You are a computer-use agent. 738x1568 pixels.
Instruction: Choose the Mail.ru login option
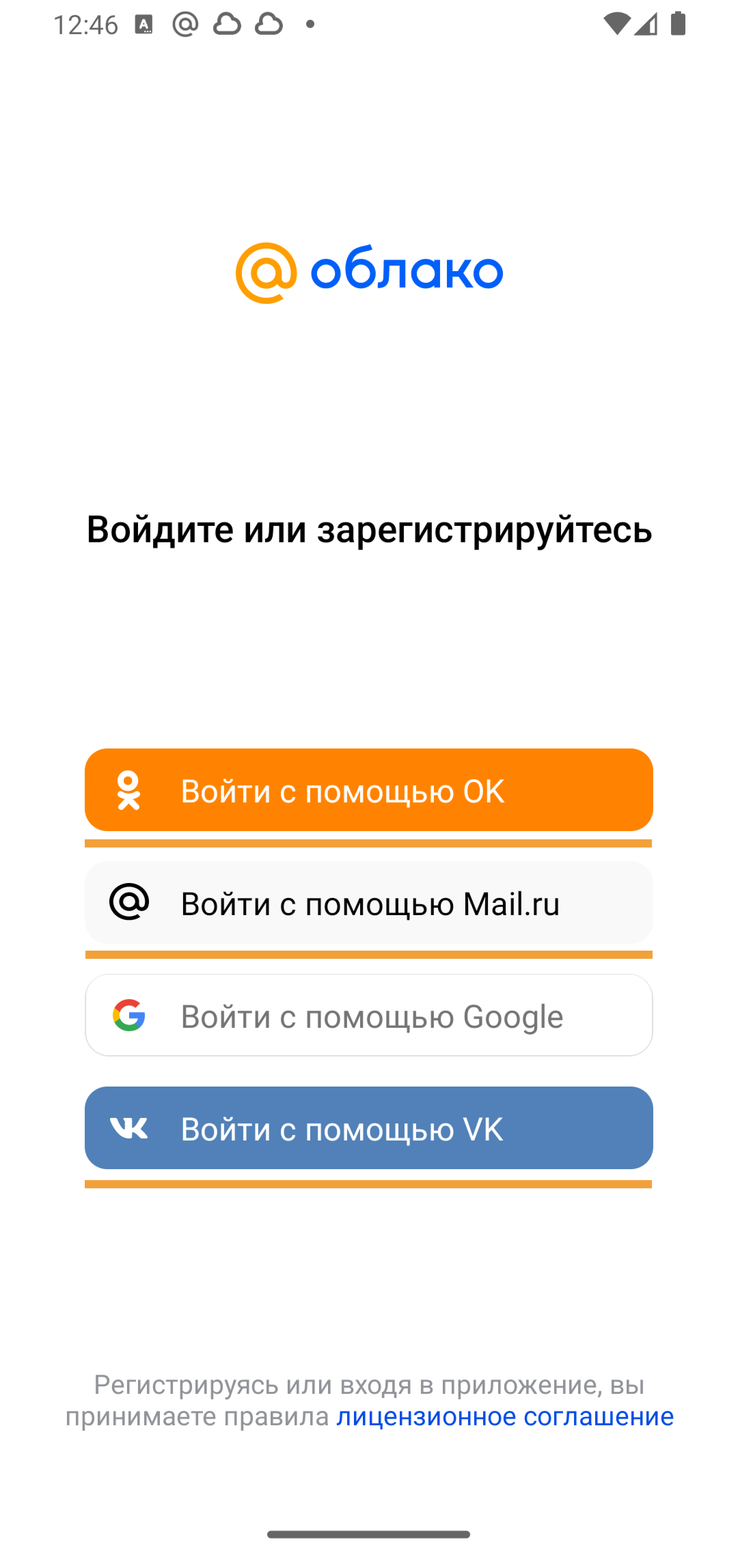368,903
